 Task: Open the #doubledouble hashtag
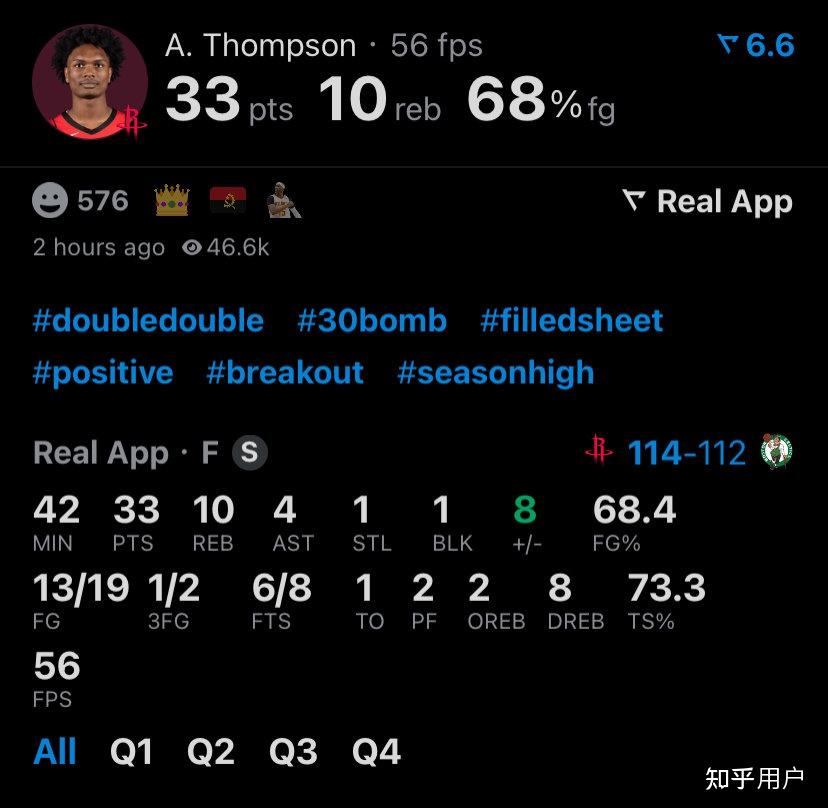tap(148, 321)
